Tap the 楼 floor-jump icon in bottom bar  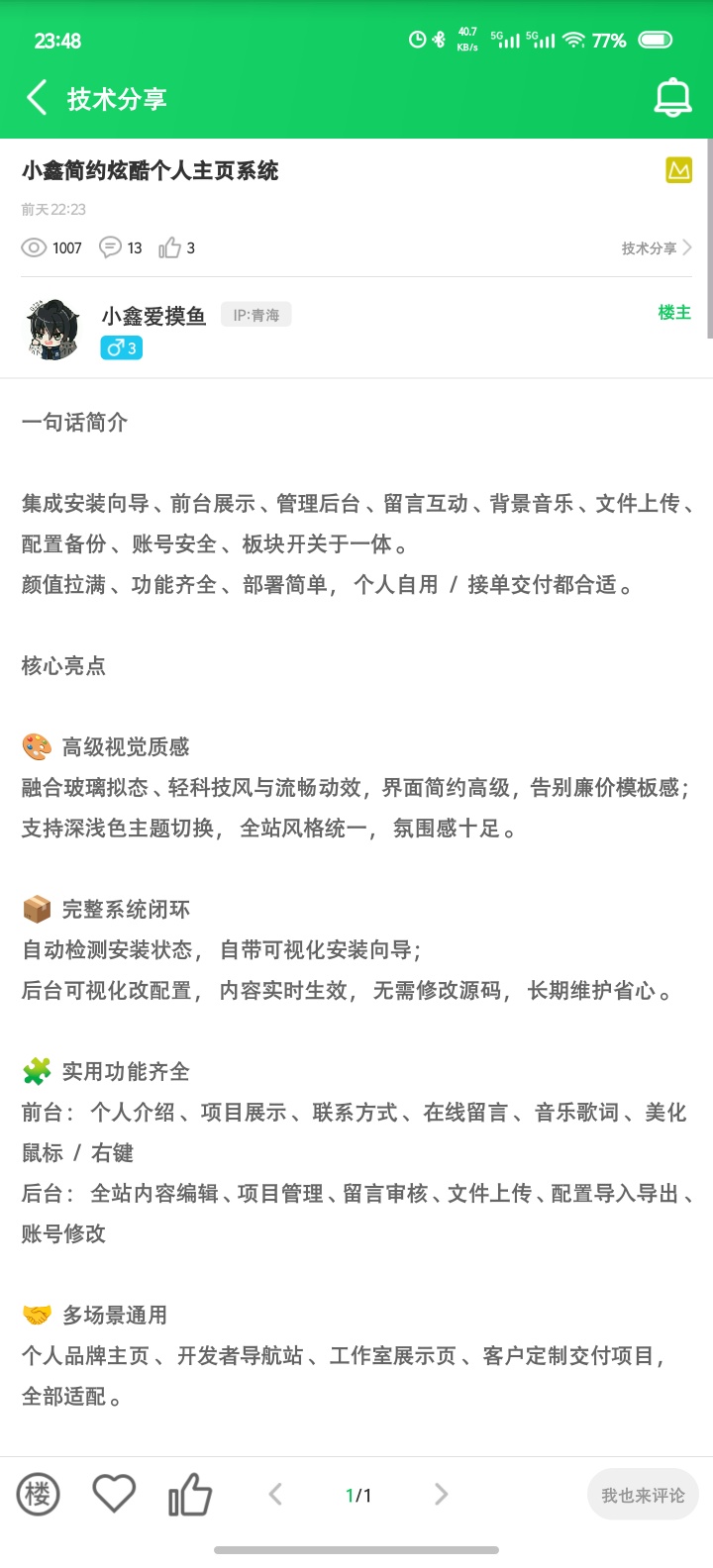click(x=40, y=1495)
